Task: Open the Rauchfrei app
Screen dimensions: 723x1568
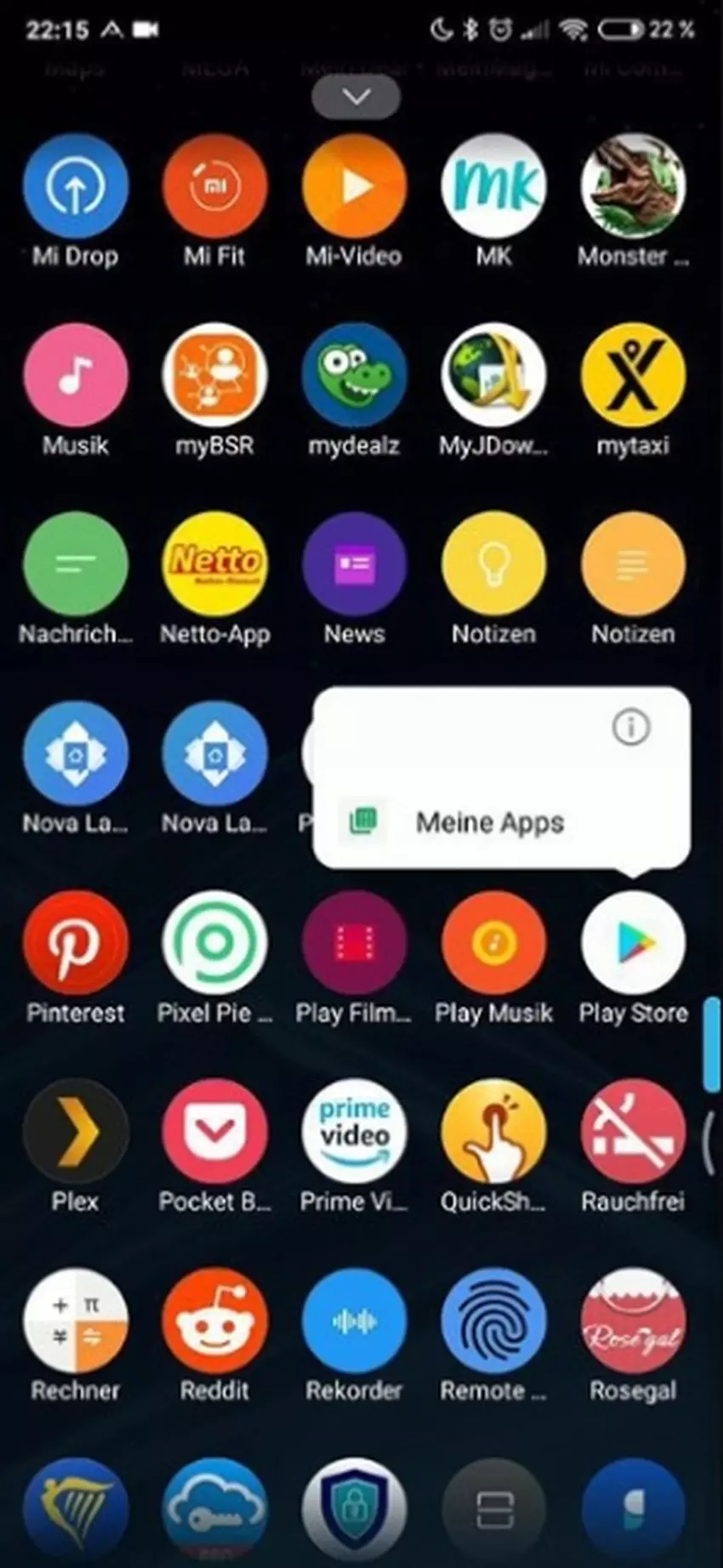Action: (632, 1133)
